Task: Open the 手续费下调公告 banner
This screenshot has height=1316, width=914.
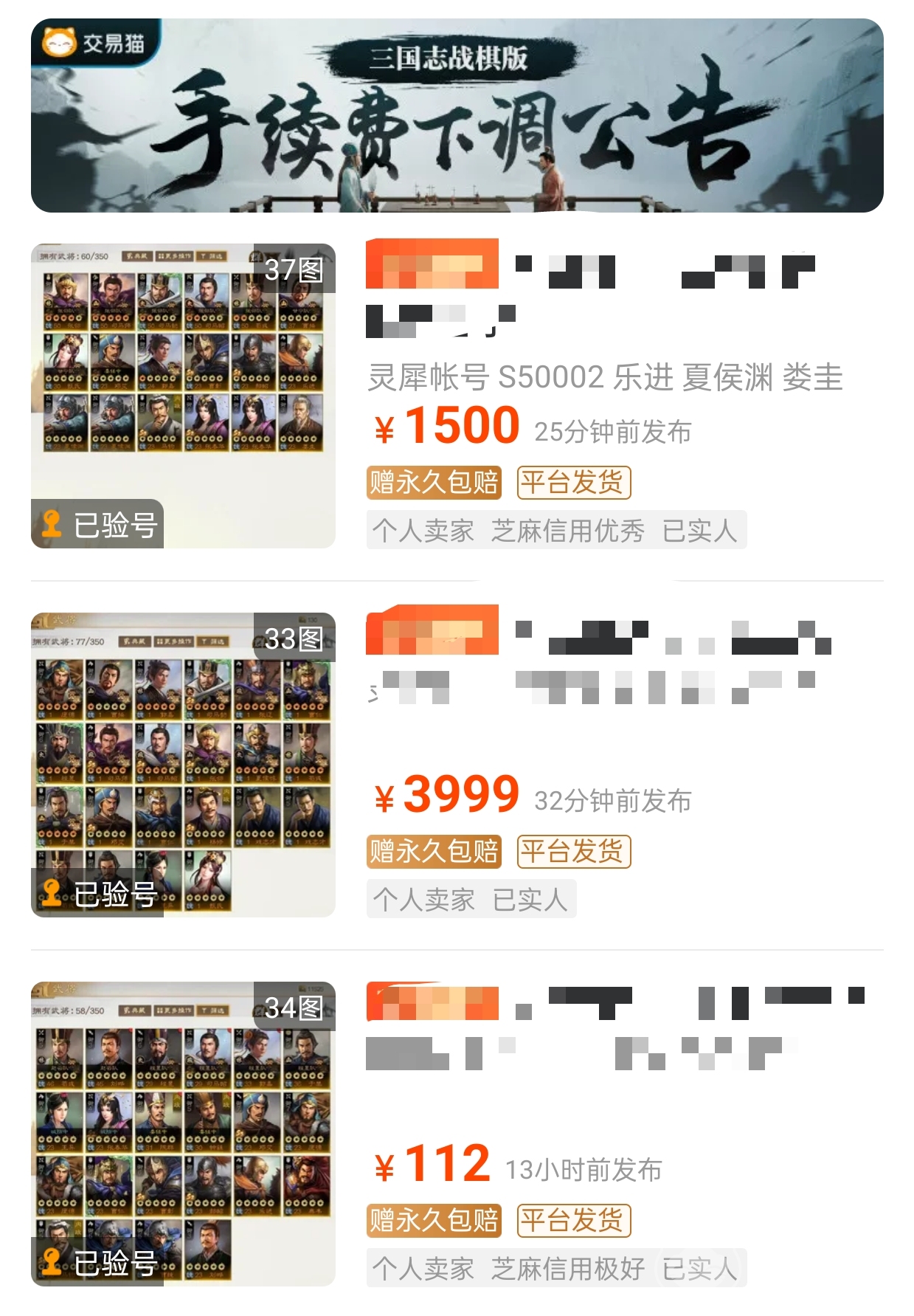Action: [457, 116]
